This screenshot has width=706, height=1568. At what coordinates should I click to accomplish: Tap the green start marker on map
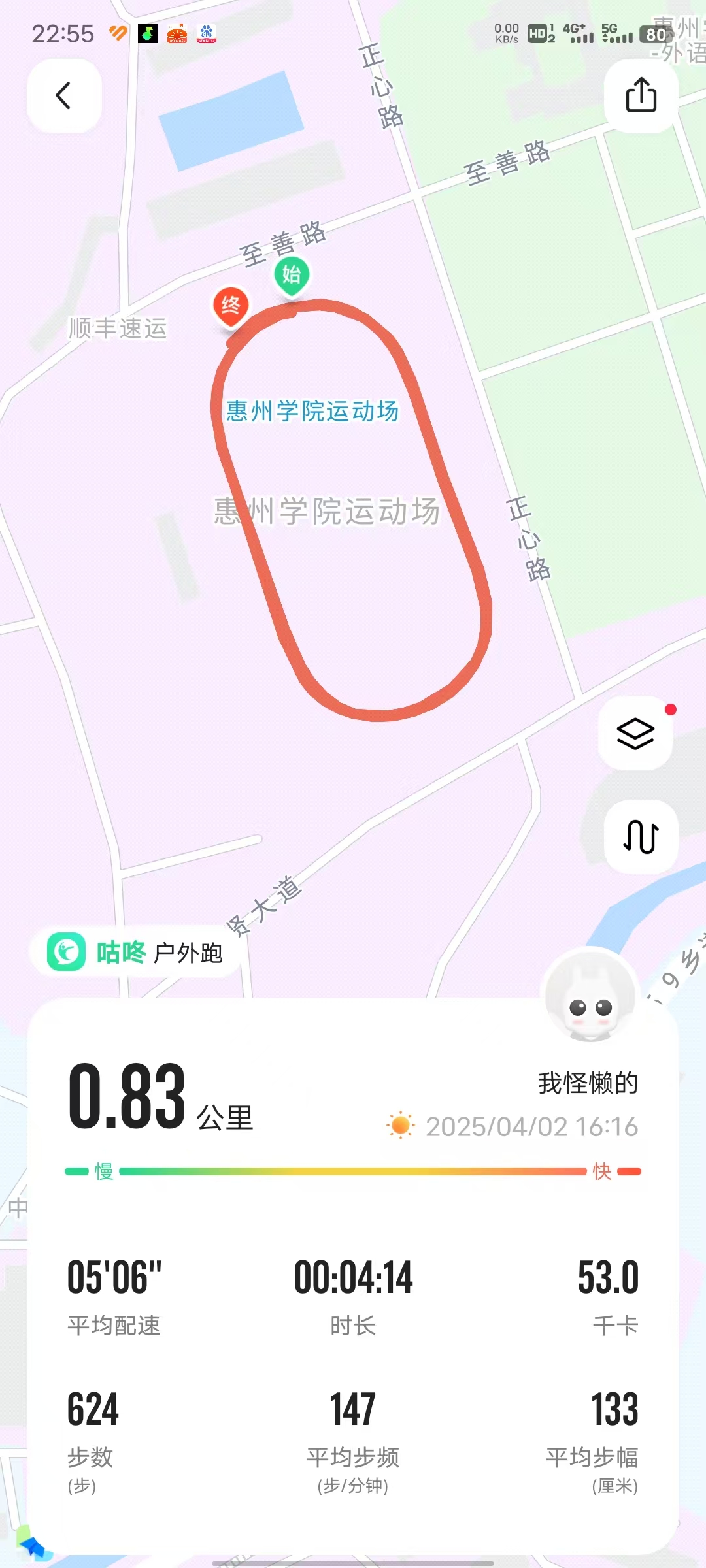[292, 274]
